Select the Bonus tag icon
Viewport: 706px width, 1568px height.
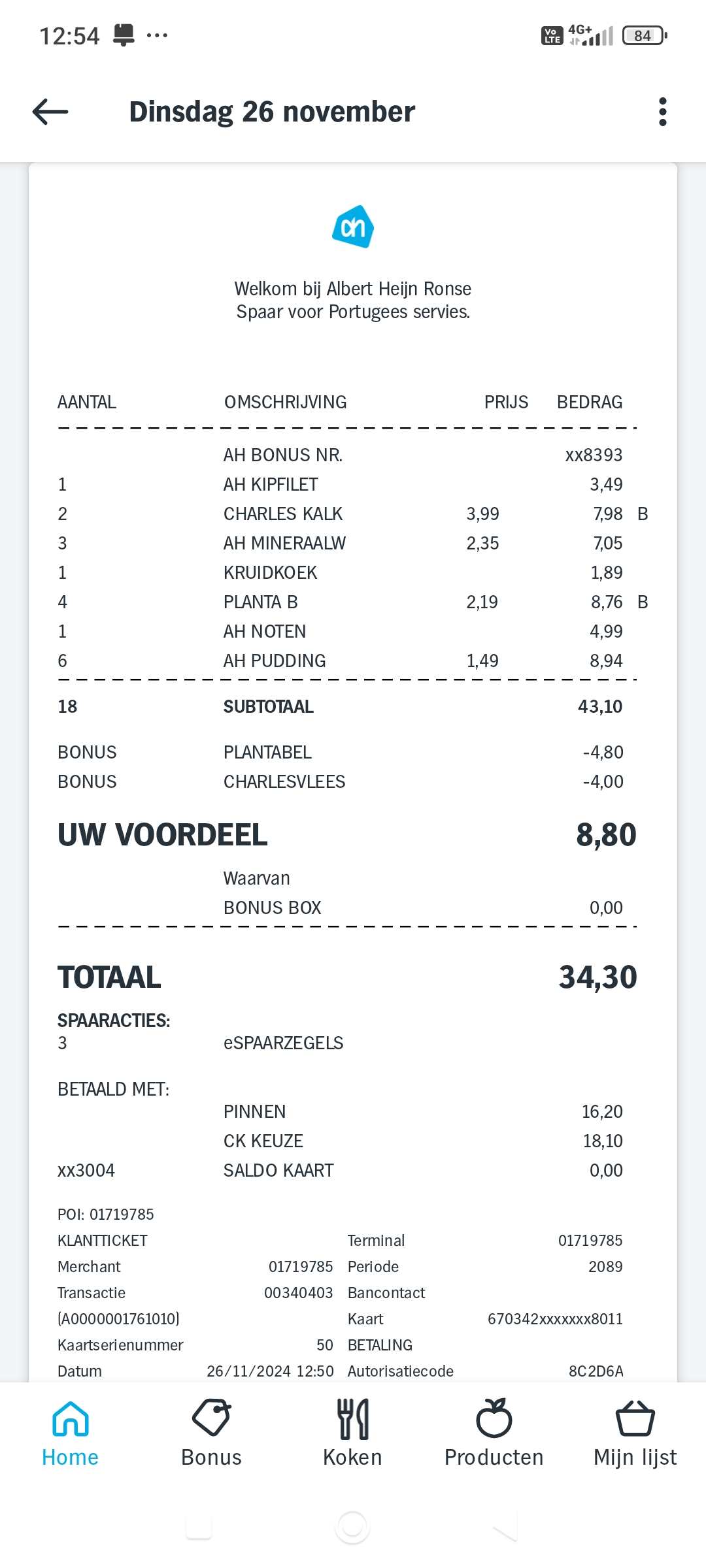click(x=210, y=1418)
